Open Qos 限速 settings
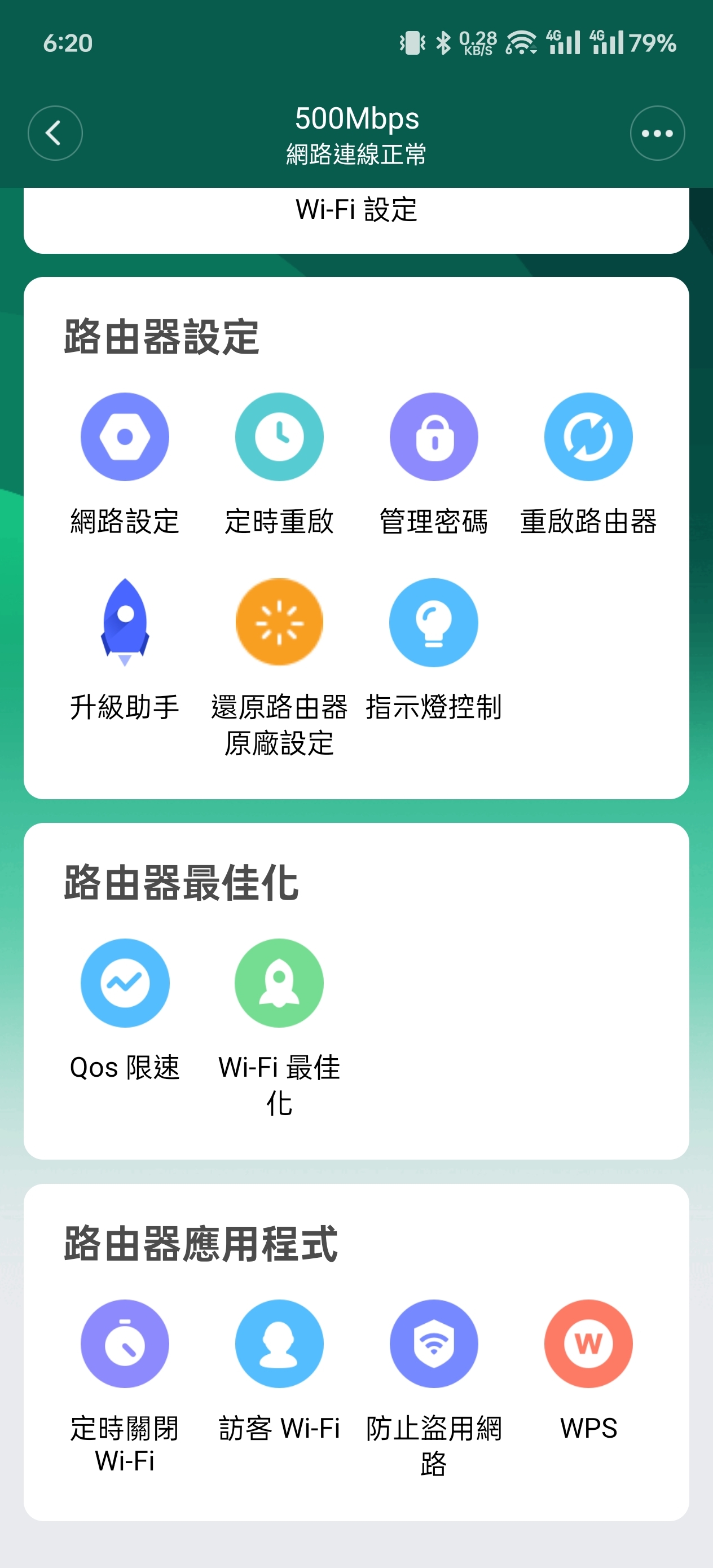Image resolution: width=713 pixels, height=1568 pixels. click(x=125, y=1011)
